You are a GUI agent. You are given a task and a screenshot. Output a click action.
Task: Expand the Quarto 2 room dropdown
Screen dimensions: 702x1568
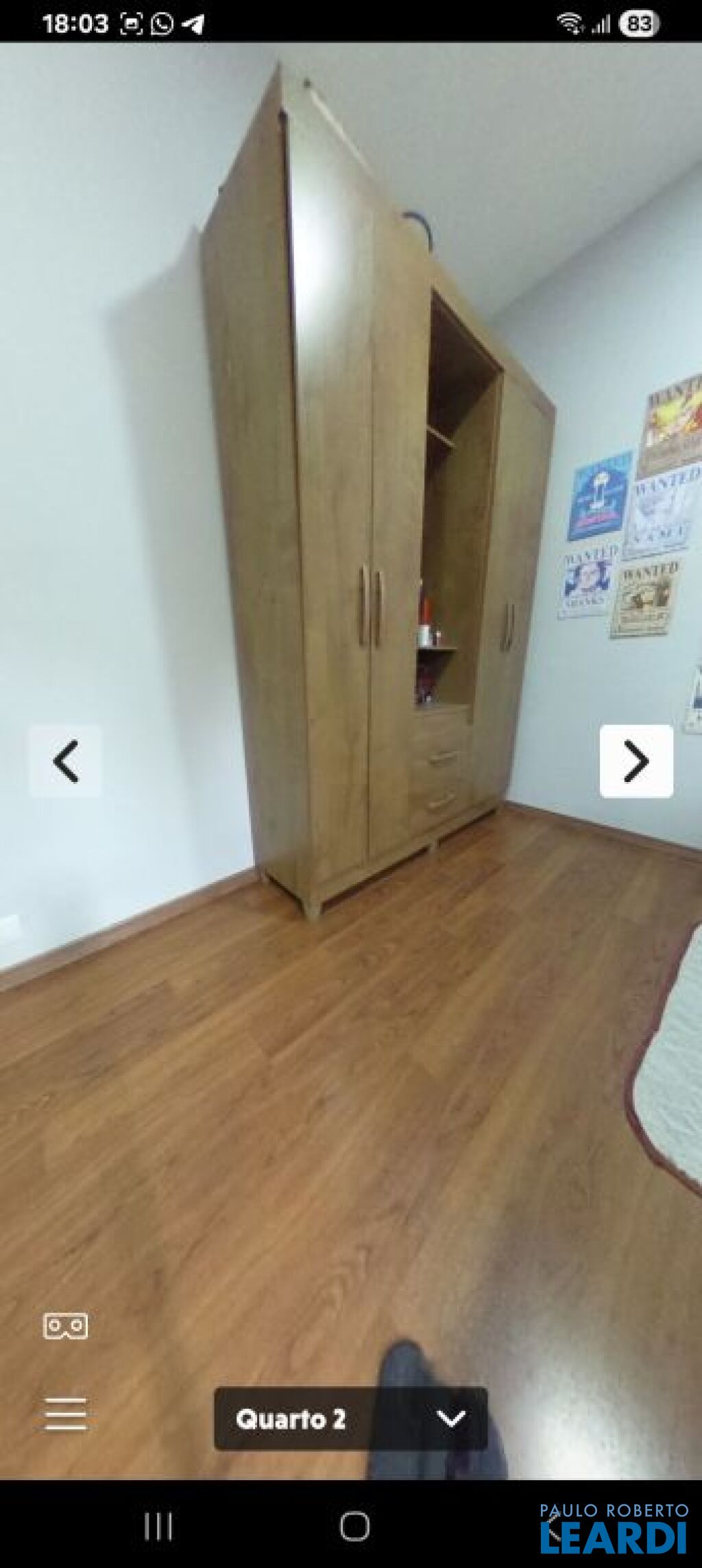[x=350, y=1418]
